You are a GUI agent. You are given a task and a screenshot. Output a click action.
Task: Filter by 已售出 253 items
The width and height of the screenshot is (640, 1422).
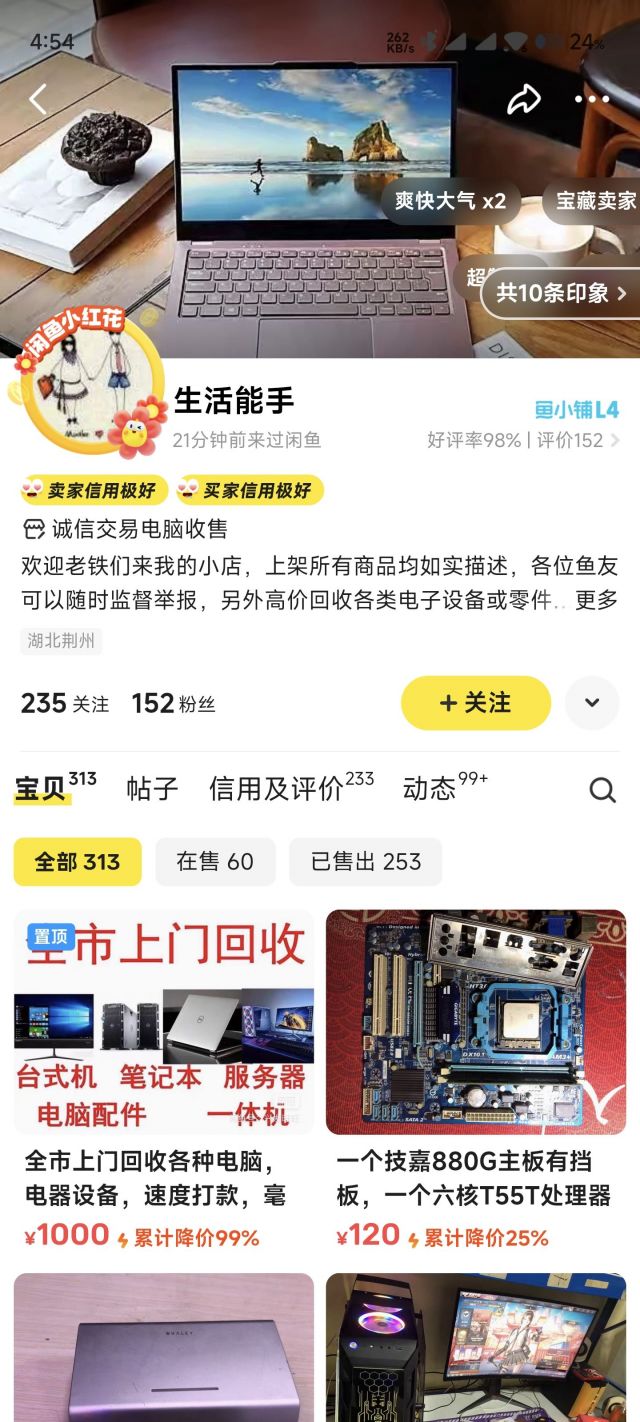coord(365,862)
